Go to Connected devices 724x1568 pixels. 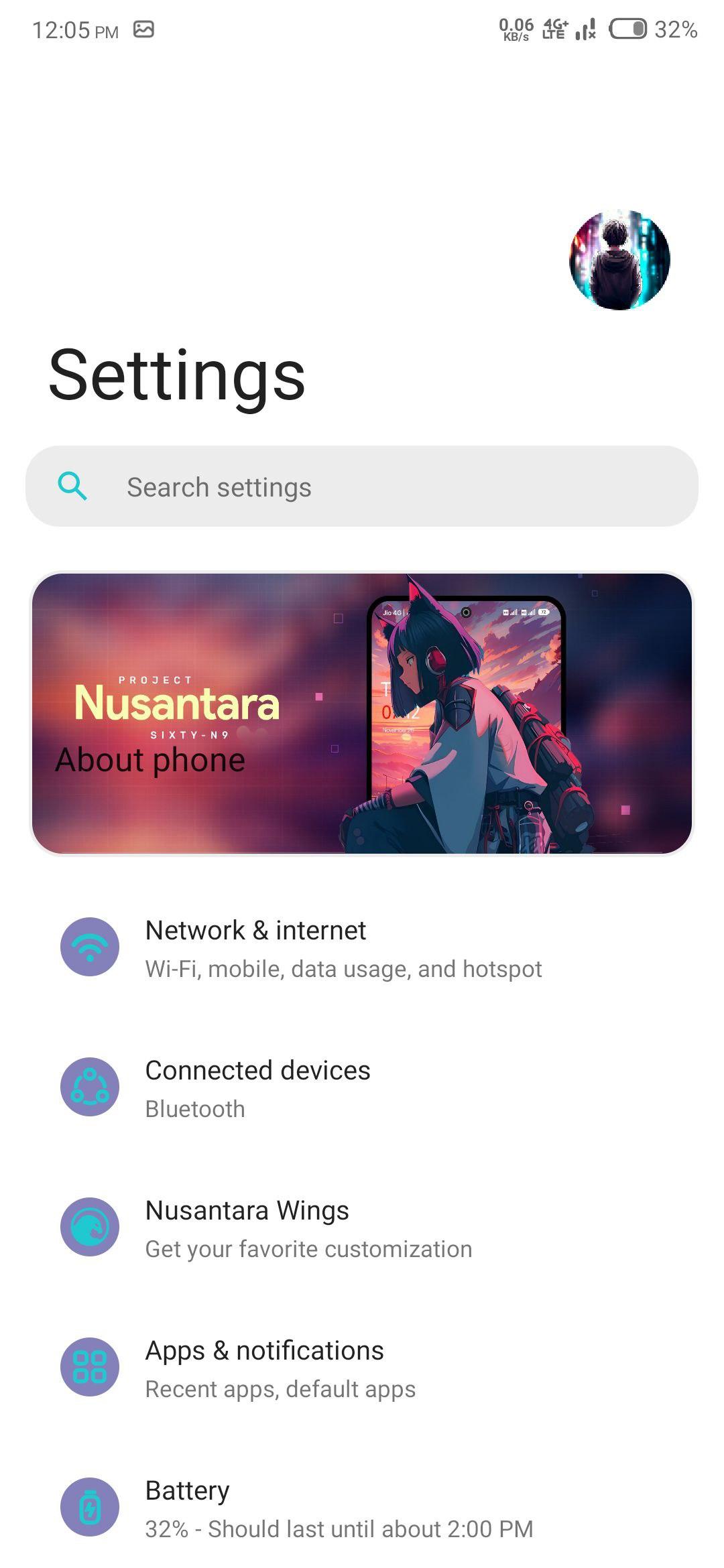point(362,1088)
